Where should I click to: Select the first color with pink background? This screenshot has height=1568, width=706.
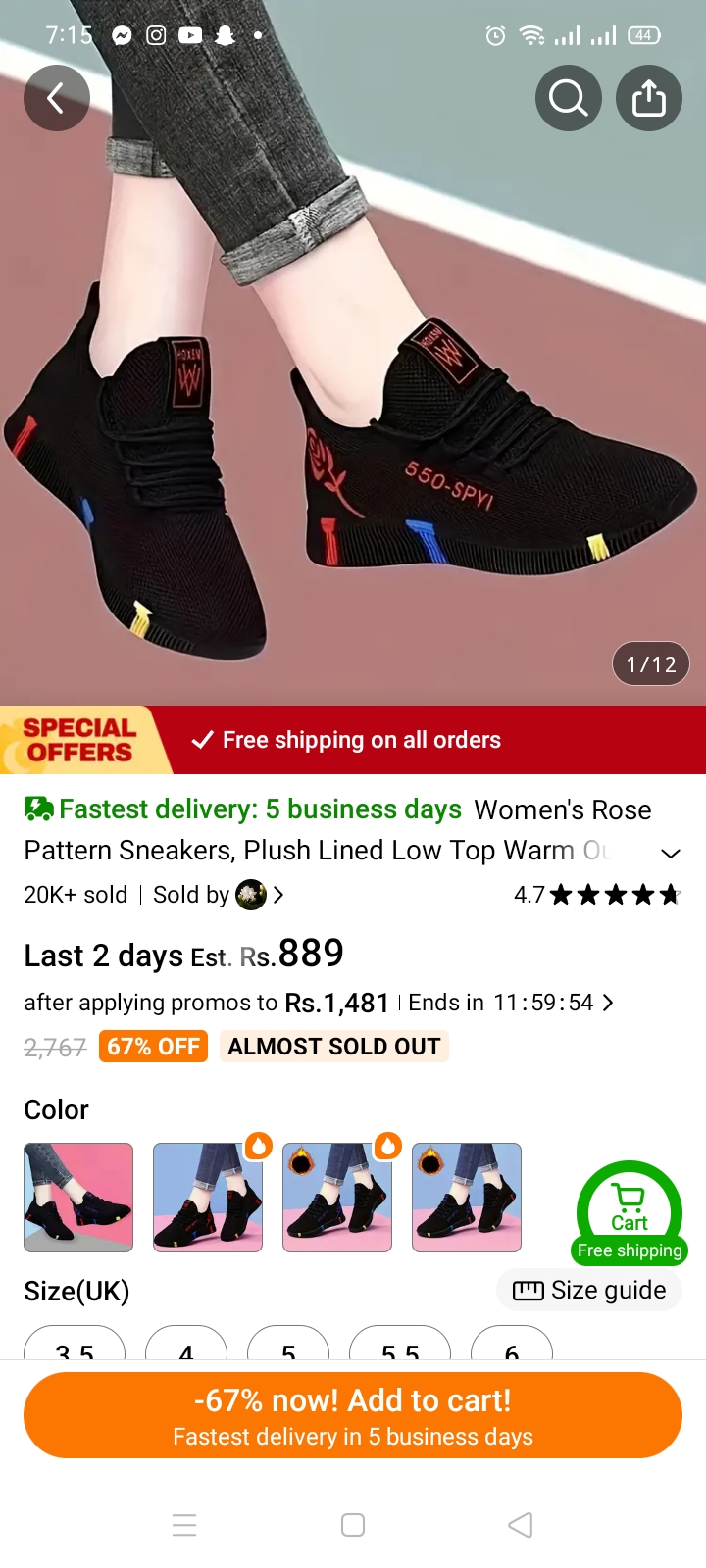point(78,1198)
